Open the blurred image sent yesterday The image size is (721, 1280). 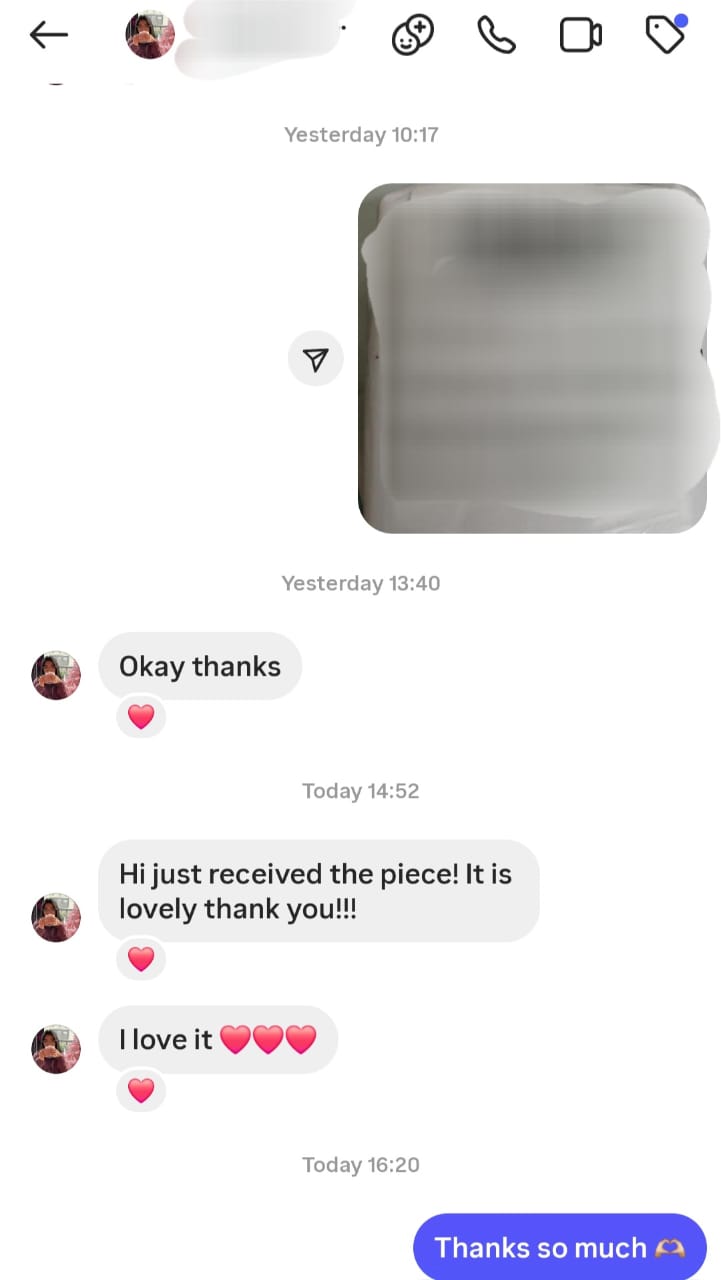(532, 358)
